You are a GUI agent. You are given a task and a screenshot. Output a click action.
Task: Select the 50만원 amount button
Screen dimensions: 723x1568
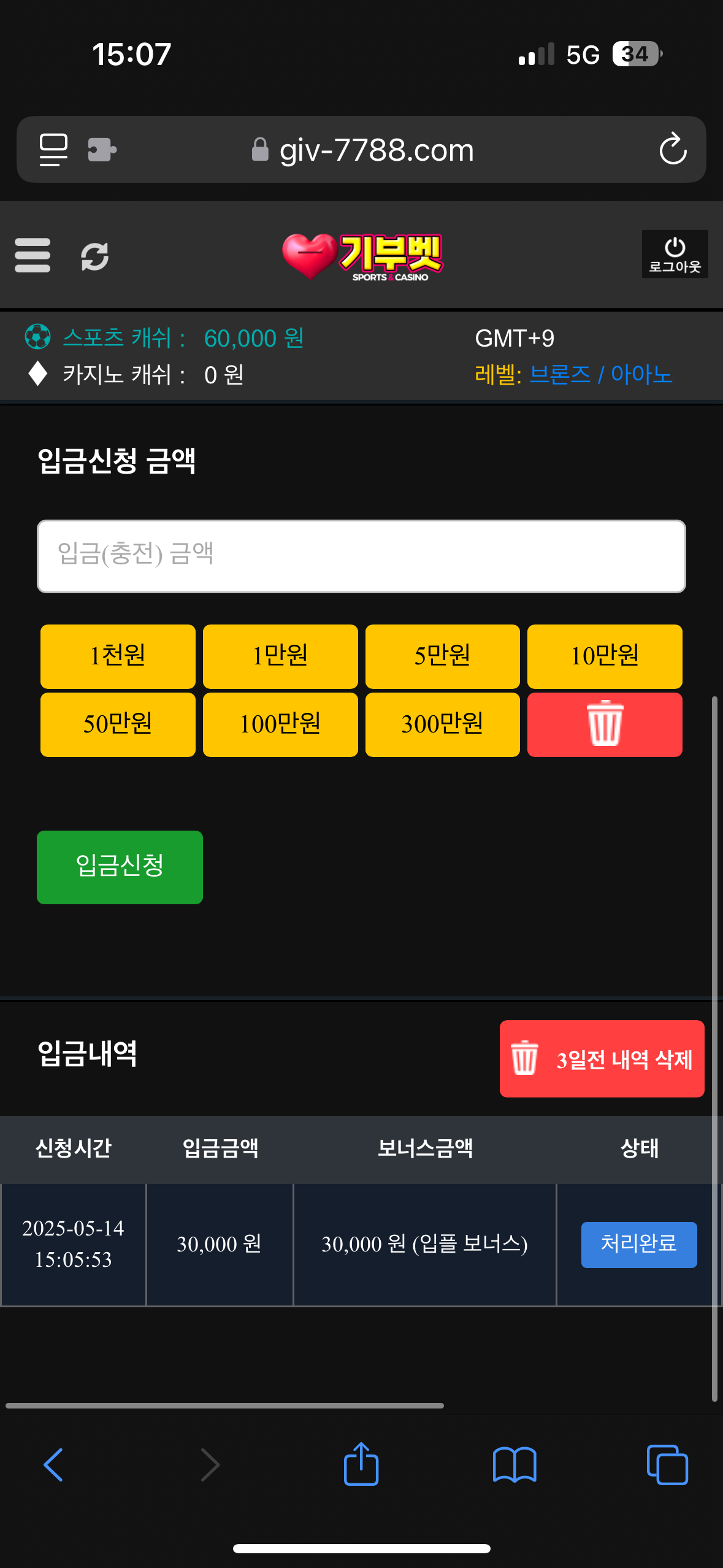click(x=118, y=724)
